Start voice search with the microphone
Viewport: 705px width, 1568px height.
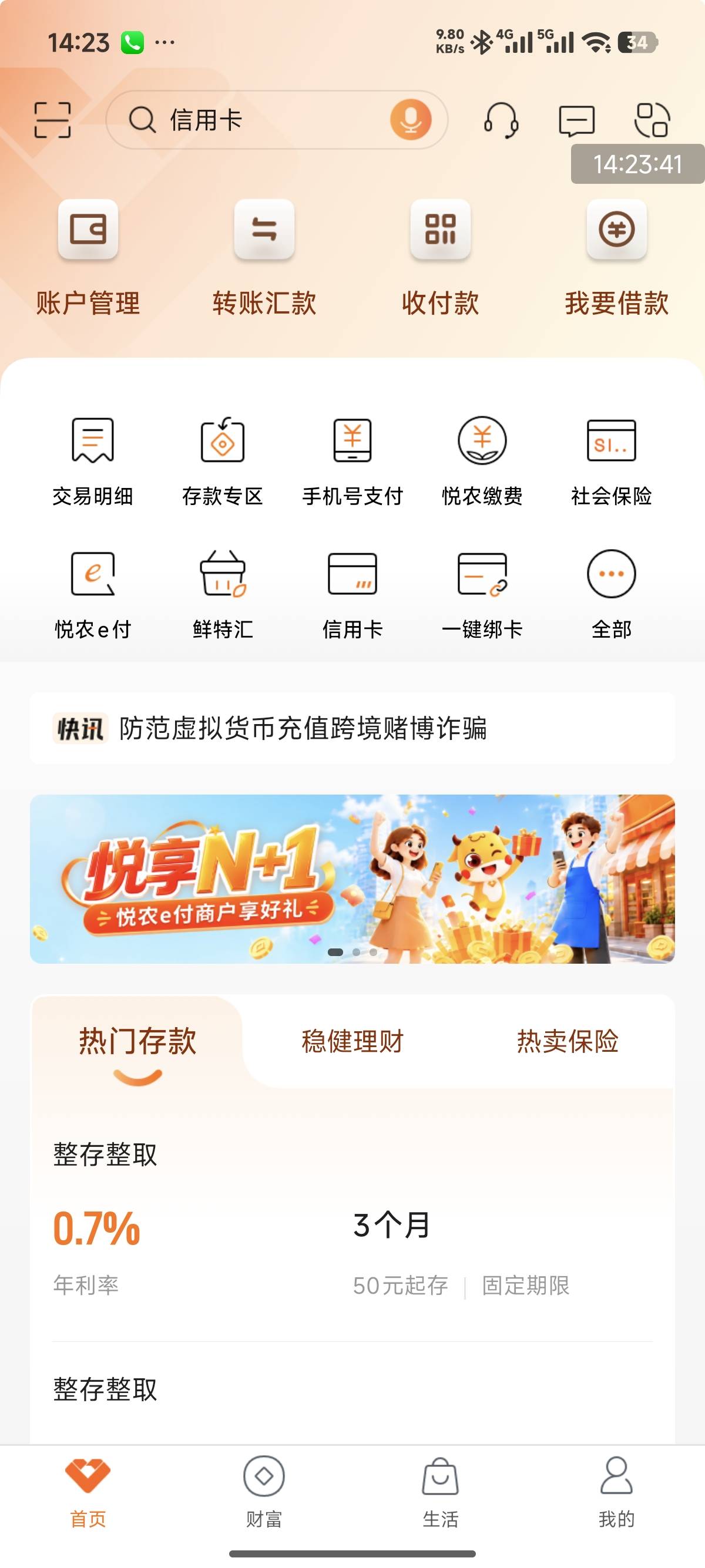click(410, 119)
